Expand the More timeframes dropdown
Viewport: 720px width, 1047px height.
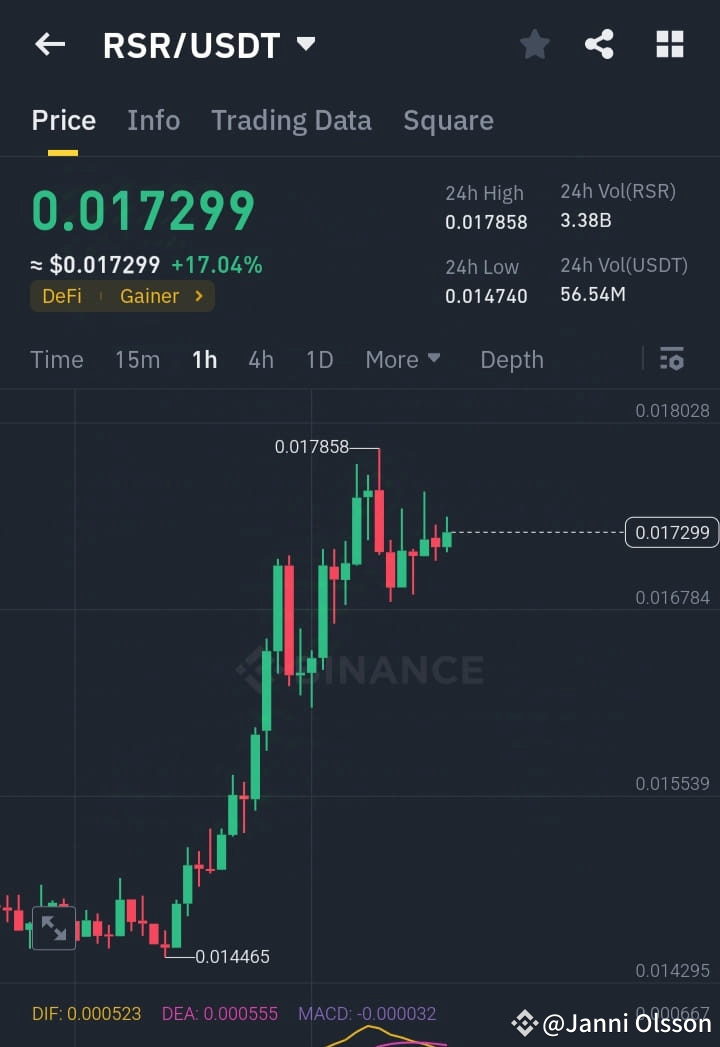[x=402, y=359]
